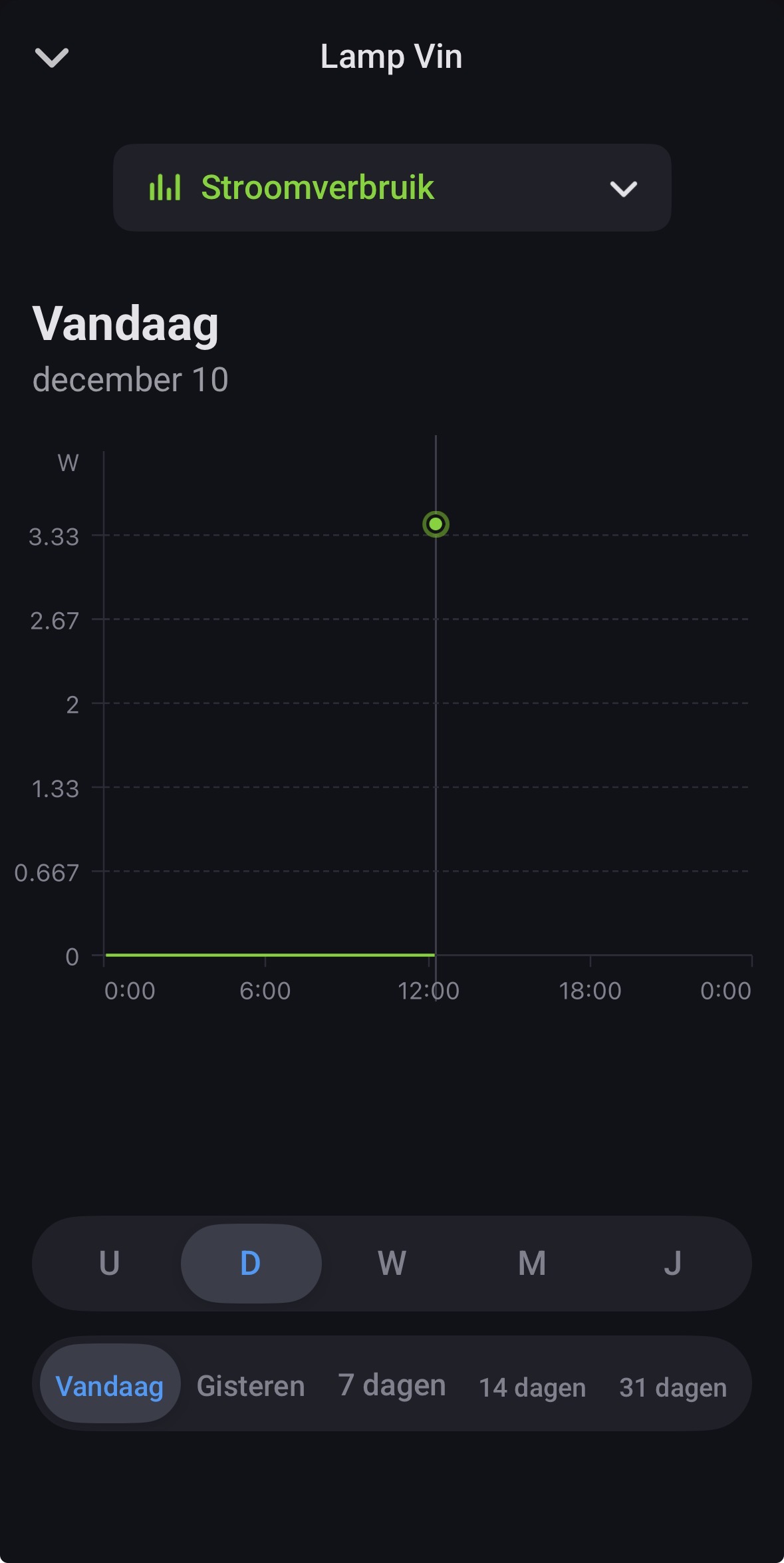Viewport: 784px width, 1563px height.
Task: Switch to the M (month) view
Action: tap(532, 1263)
